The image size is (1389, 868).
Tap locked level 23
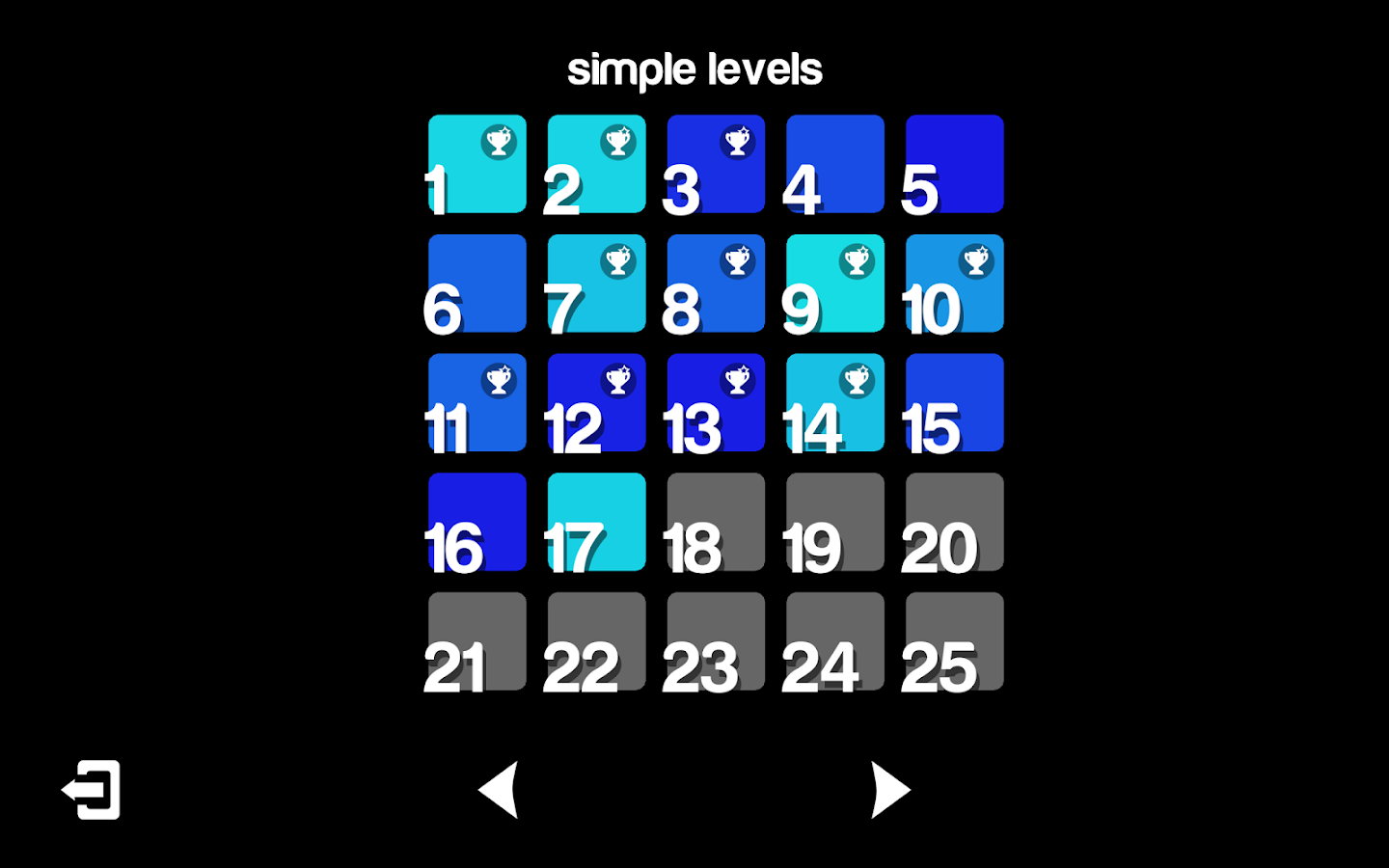tap(715, 641)
